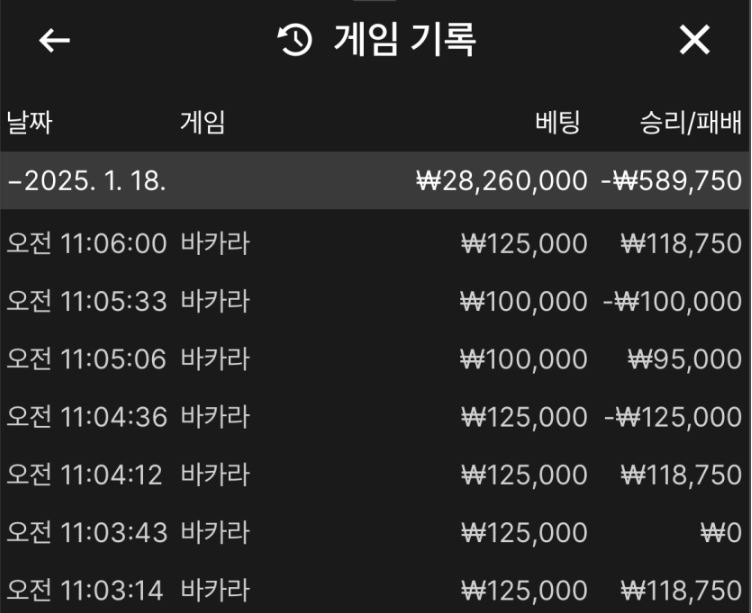Go back with the arrow icon
The image size is (752, 613).
click(x=54, y=40)
